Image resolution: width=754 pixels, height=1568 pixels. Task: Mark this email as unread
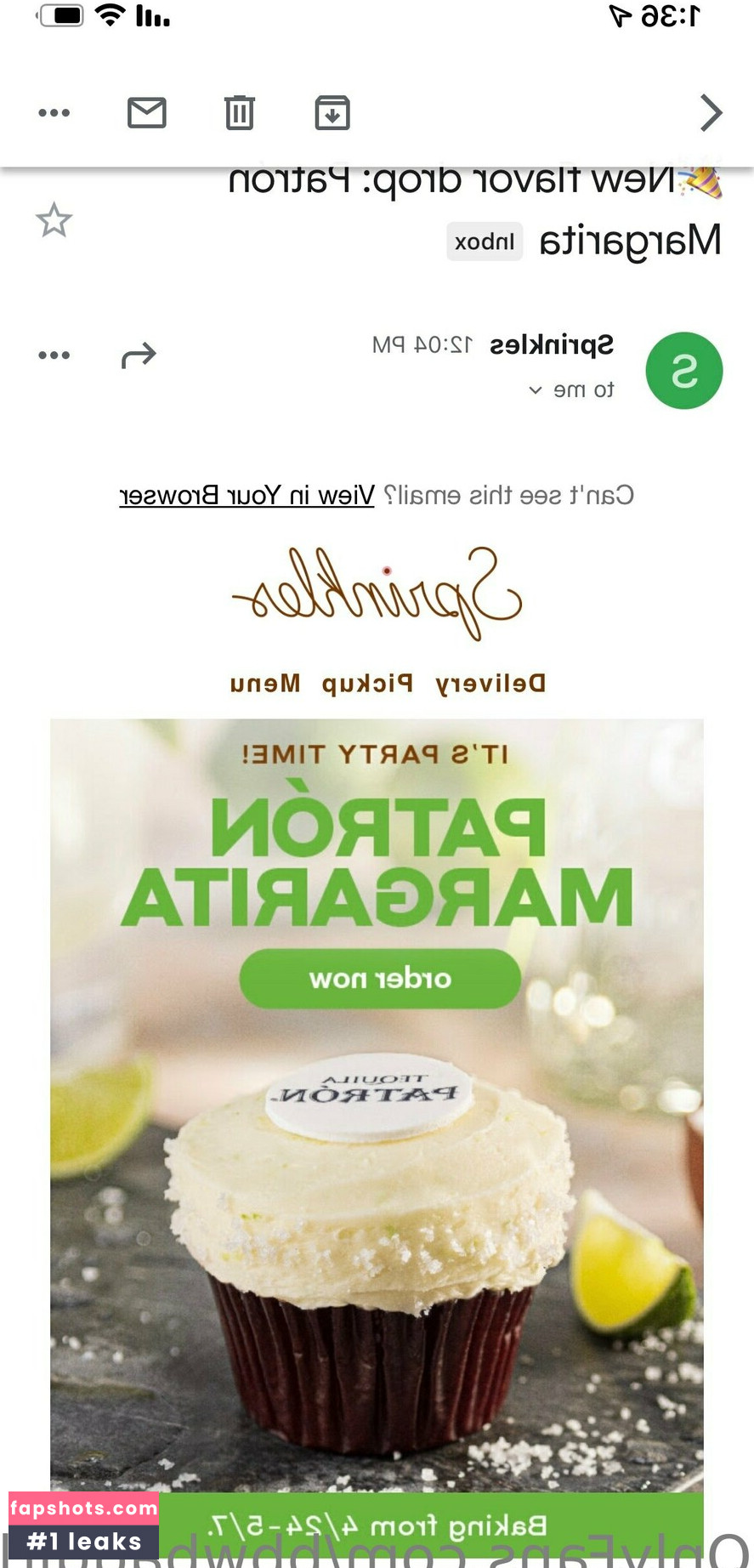[146, 112]
